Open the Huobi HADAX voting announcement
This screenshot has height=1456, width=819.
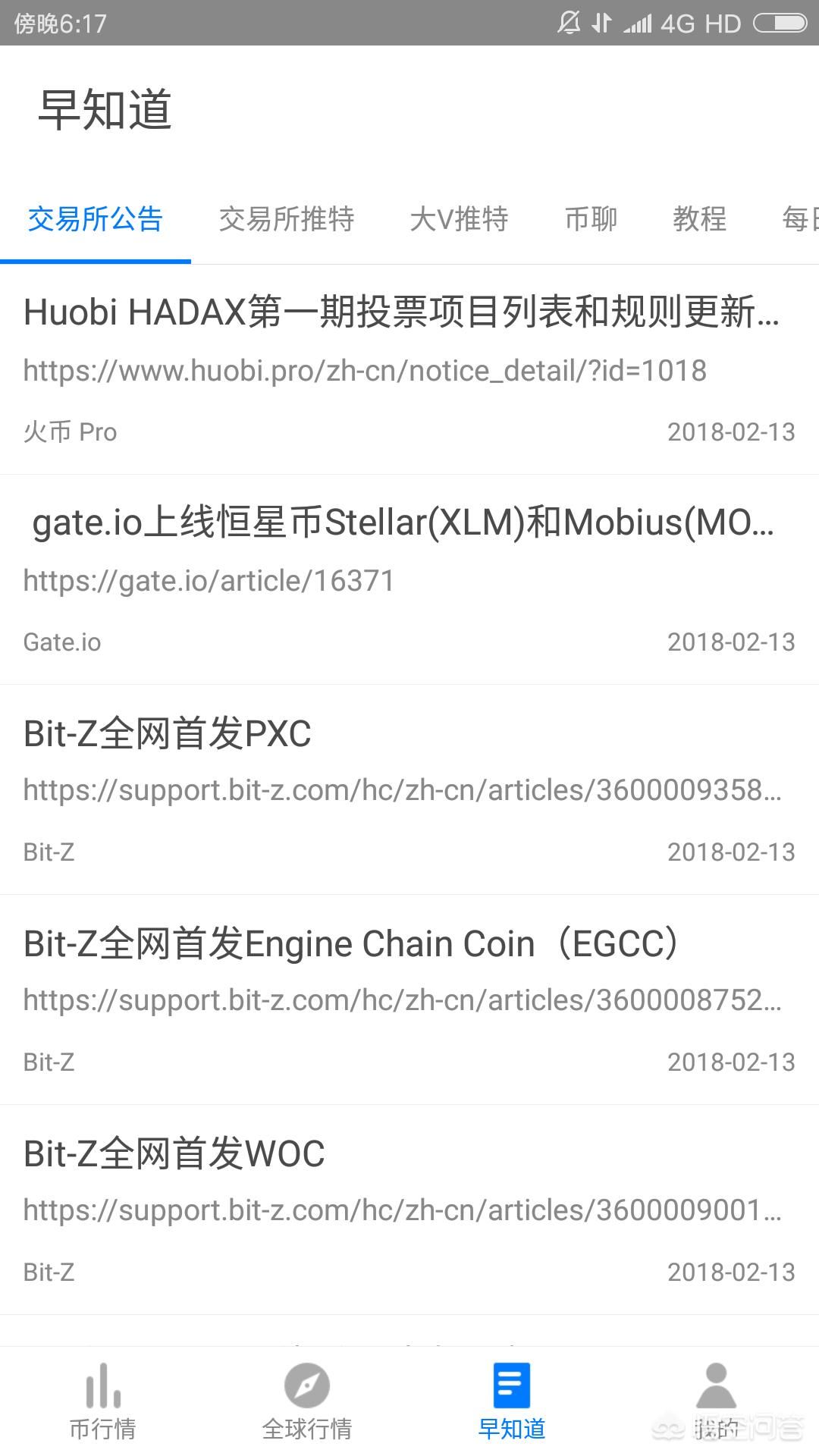409,370
